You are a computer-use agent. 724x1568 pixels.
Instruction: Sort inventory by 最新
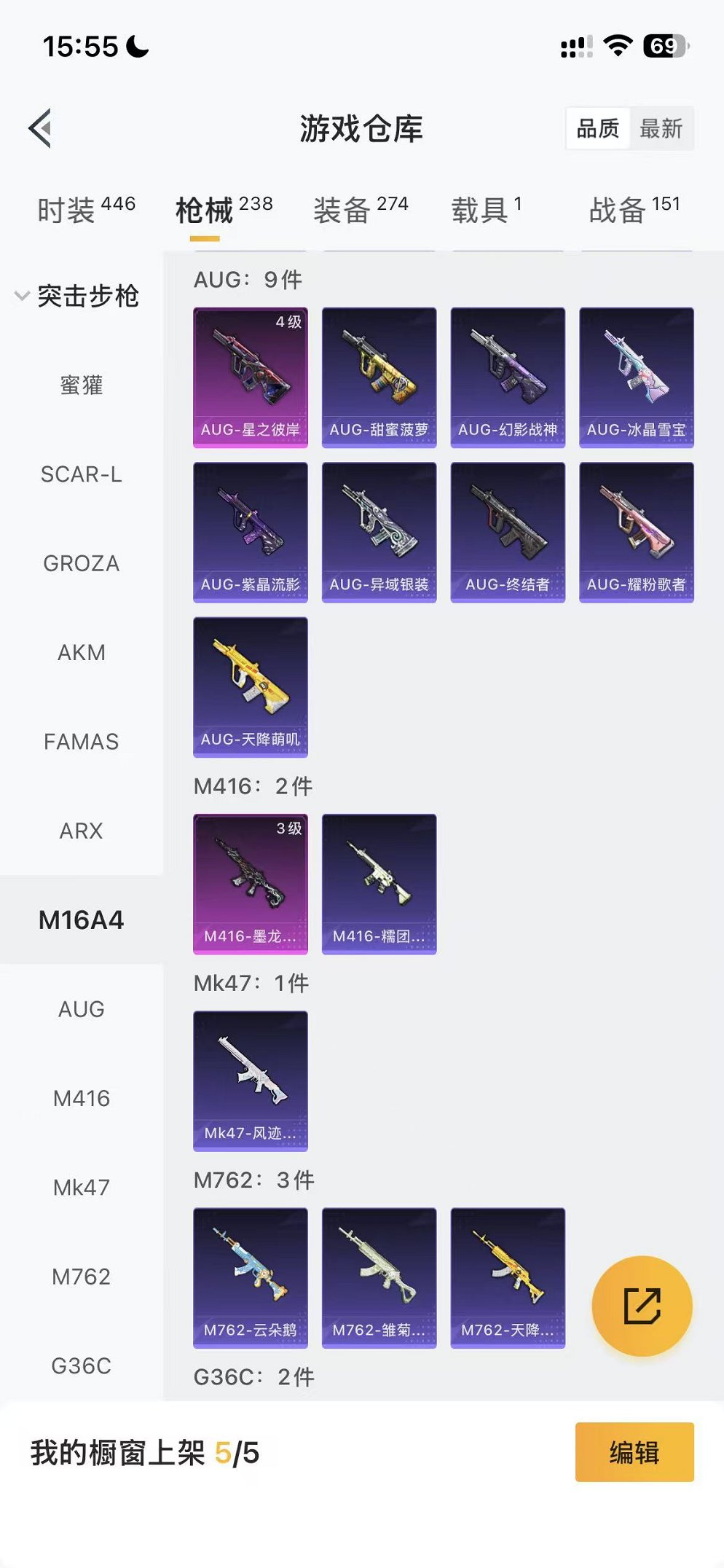click(661, 129)
